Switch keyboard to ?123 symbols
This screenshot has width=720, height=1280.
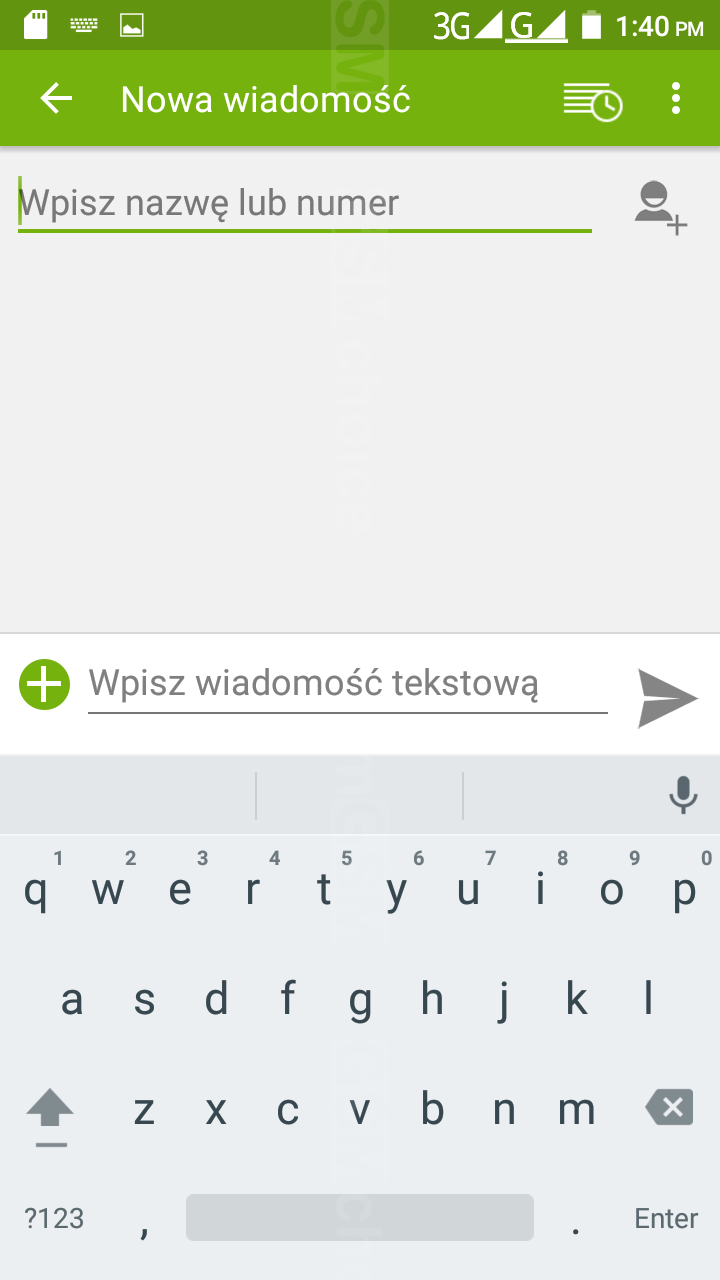coord(54,1218)
